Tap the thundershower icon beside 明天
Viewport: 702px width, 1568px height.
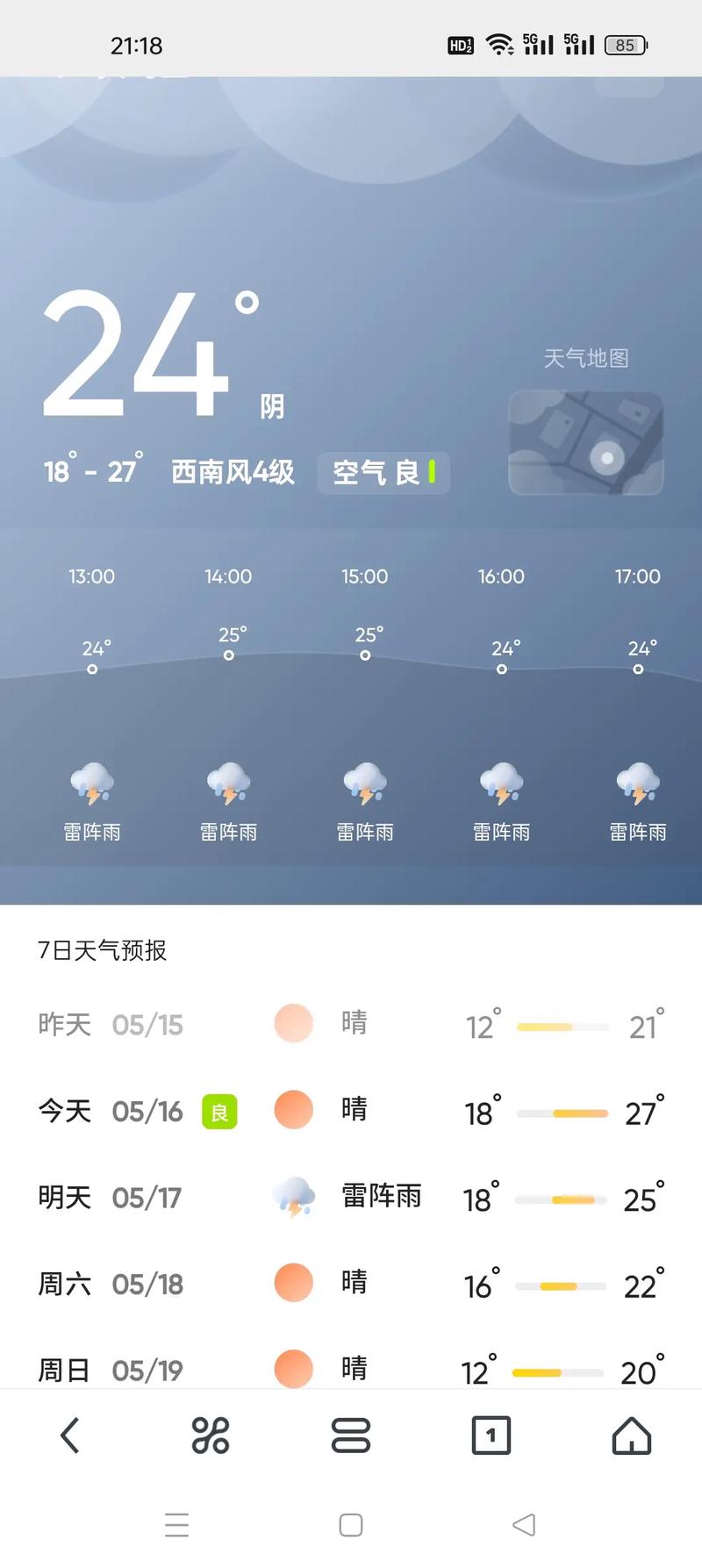tap(293, 1195)
